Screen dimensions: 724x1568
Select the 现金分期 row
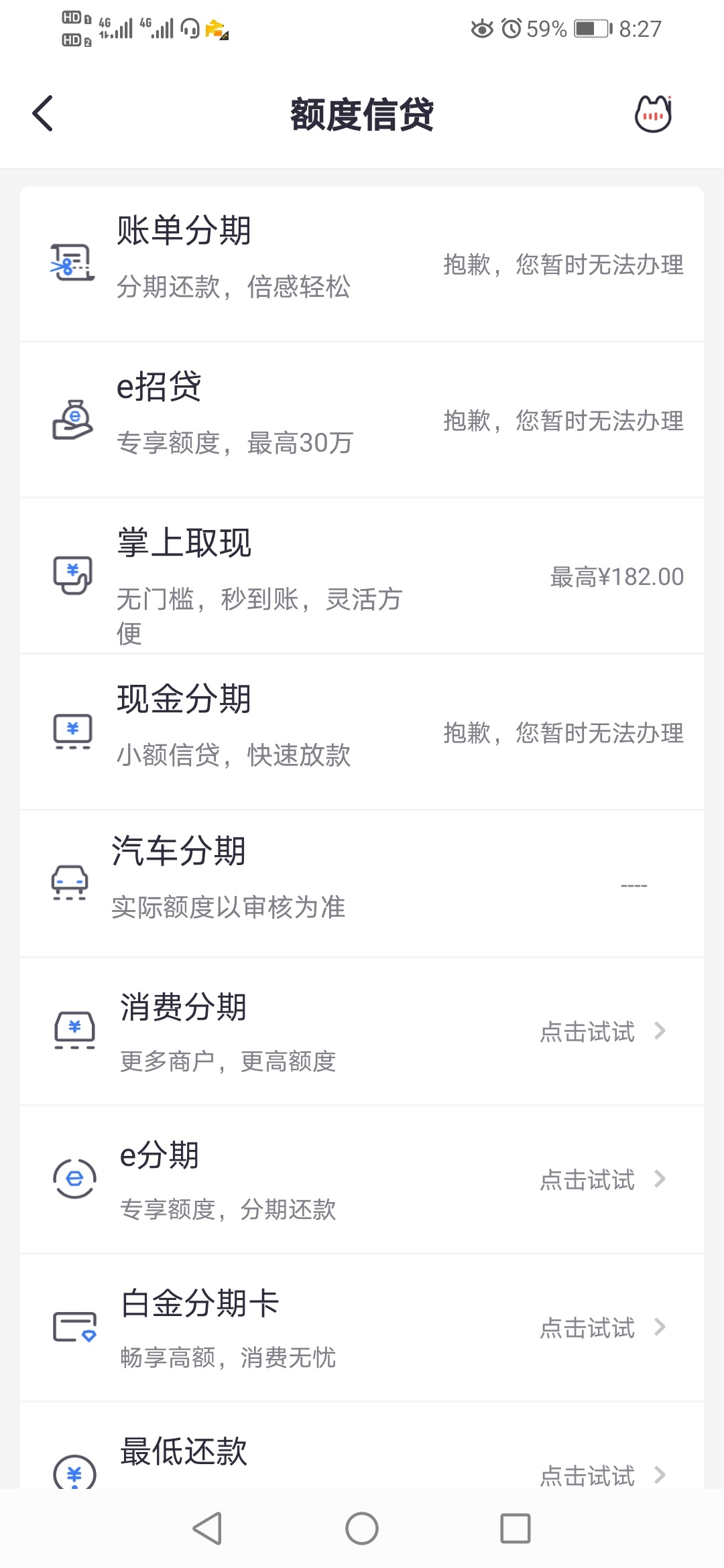click(362, 732)
